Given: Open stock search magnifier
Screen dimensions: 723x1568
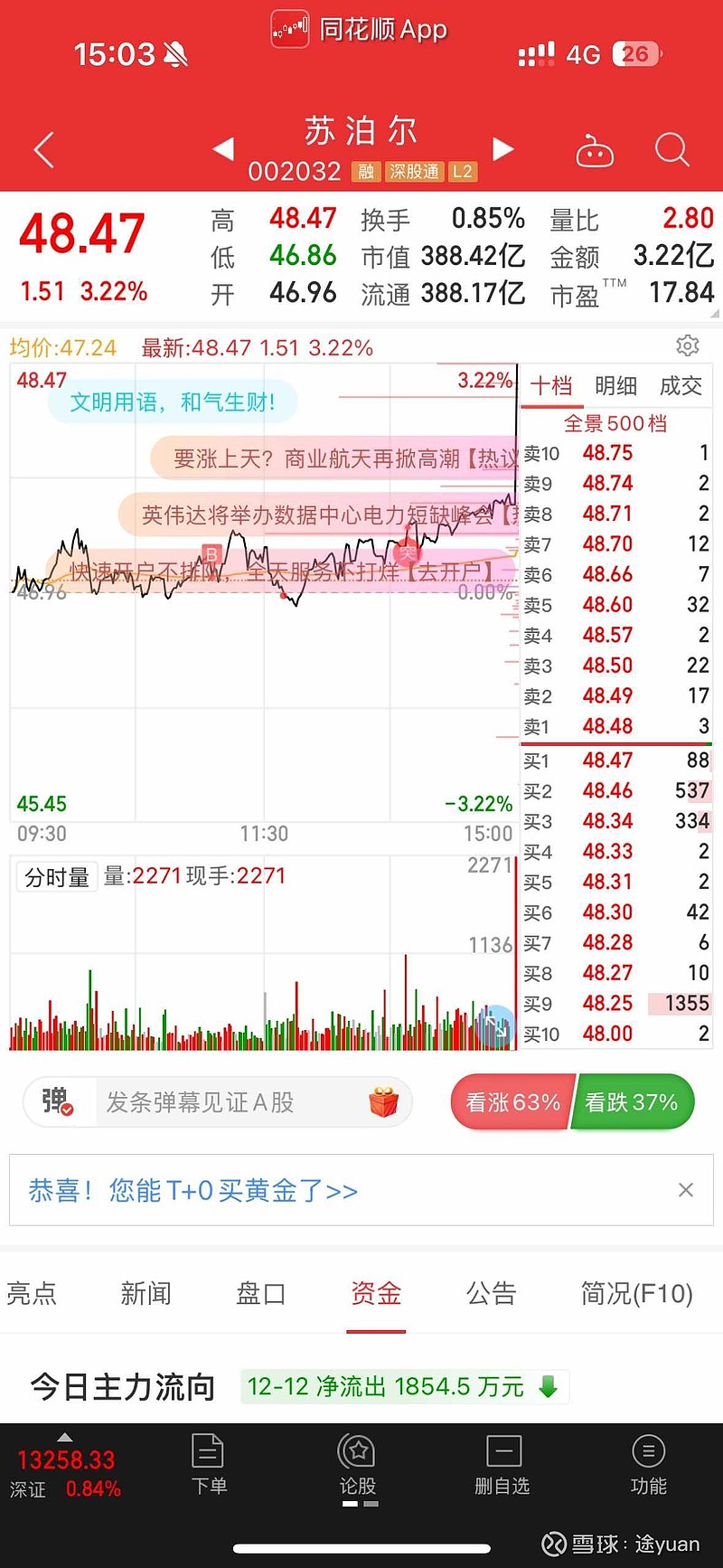Looking at the screenshot, I should (671, 150).
